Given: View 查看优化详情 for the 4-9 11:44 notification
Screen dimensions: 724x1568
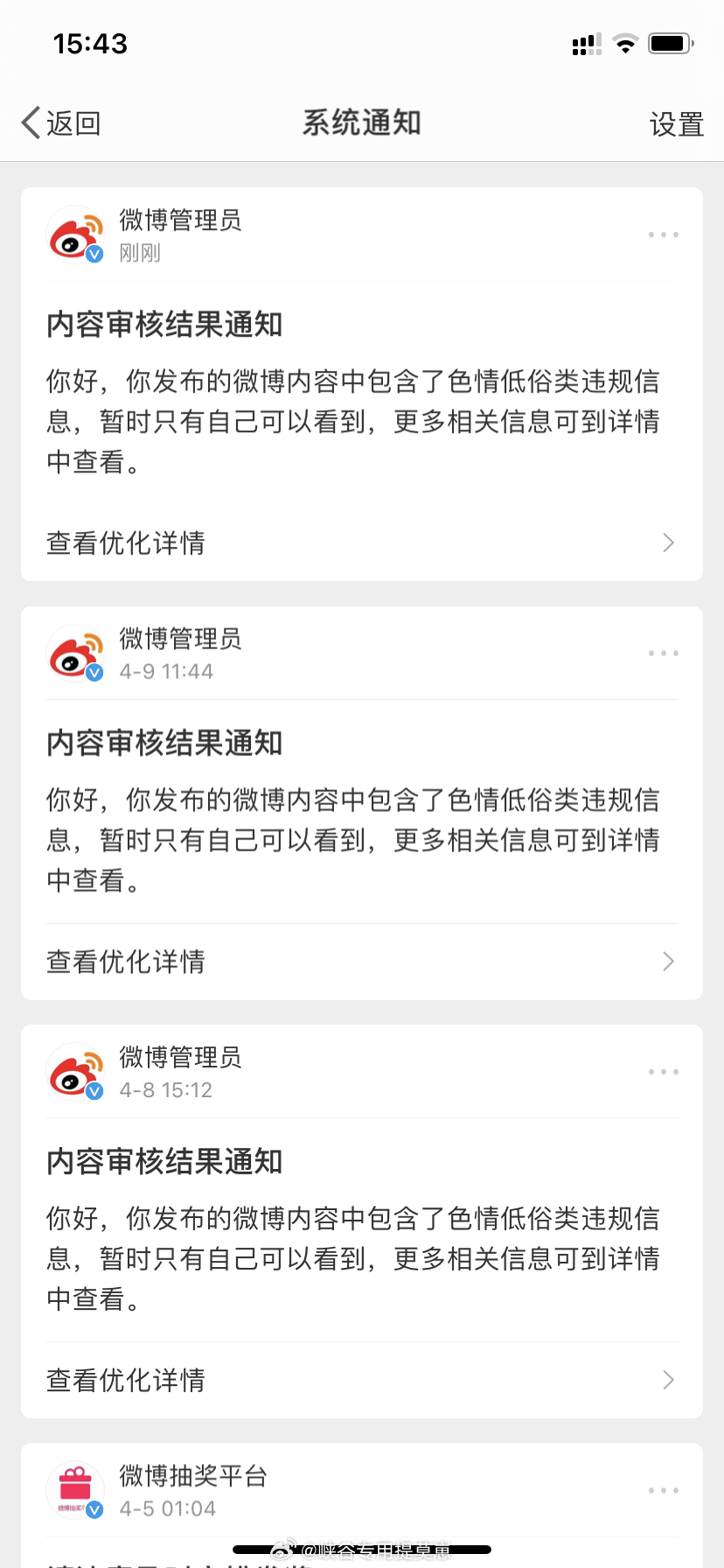Looking at the screenshot, I should click(361, 962).
